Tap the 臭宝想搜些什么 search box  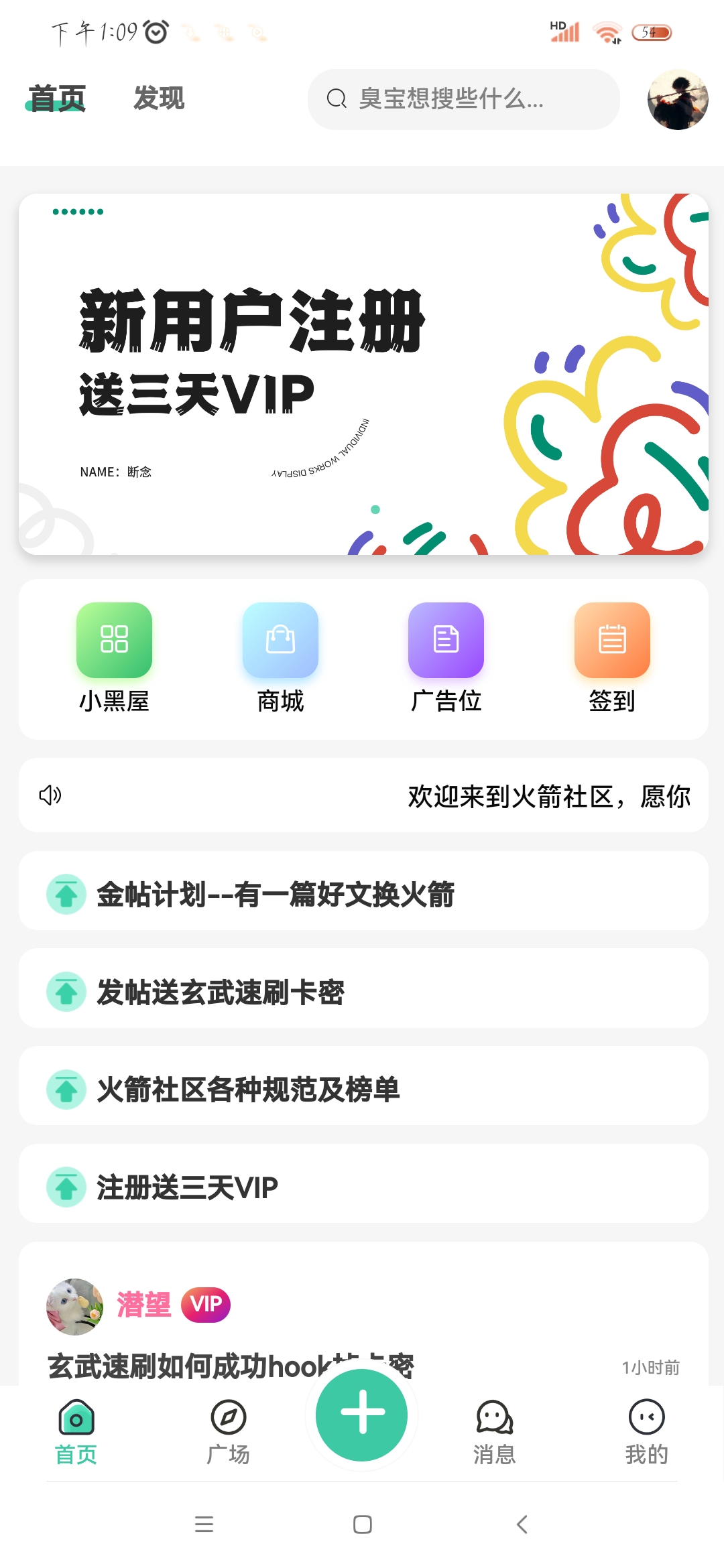[463, 99]
